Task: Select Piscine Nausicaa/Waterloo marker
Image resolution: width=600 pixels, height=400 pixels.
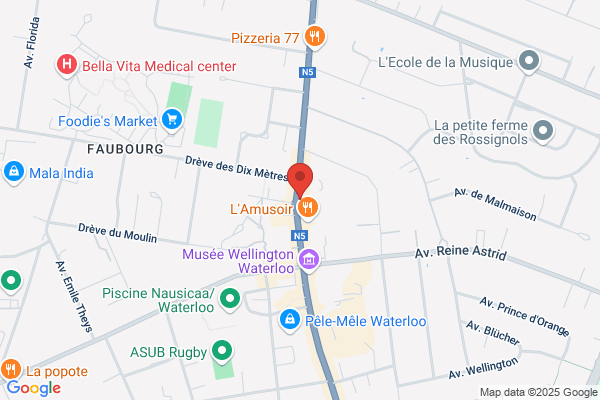Action: 231,298
